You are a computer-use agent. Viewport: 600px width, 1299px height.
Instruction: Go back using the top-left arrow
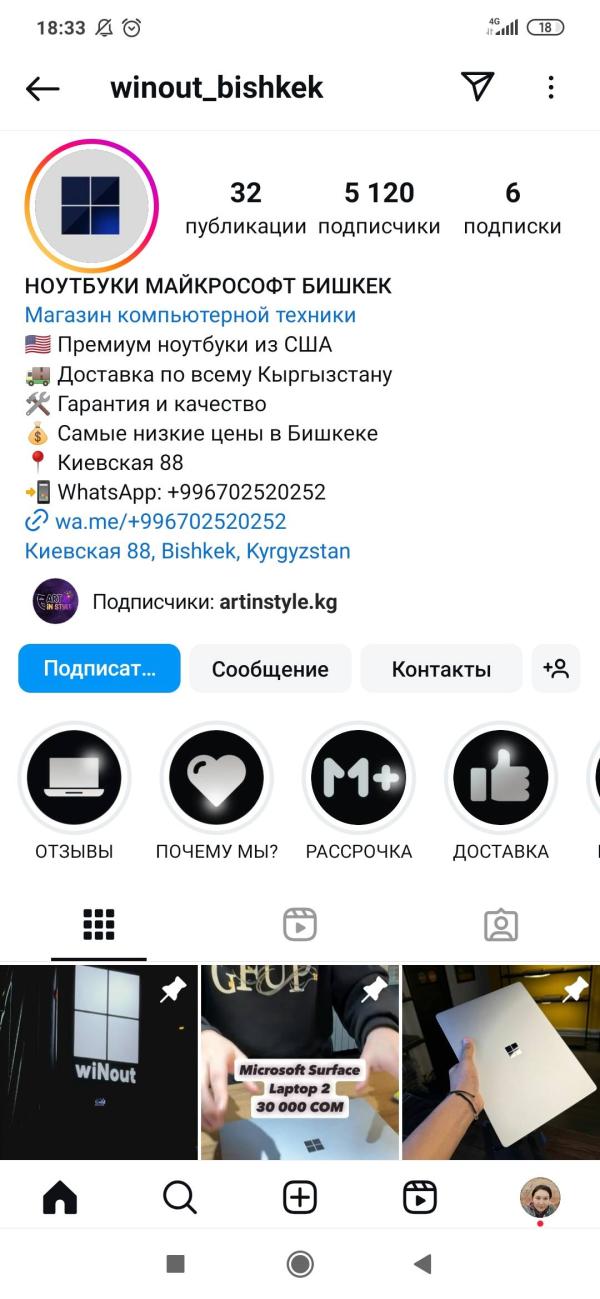pyautogui.click(x=42, y=88)
